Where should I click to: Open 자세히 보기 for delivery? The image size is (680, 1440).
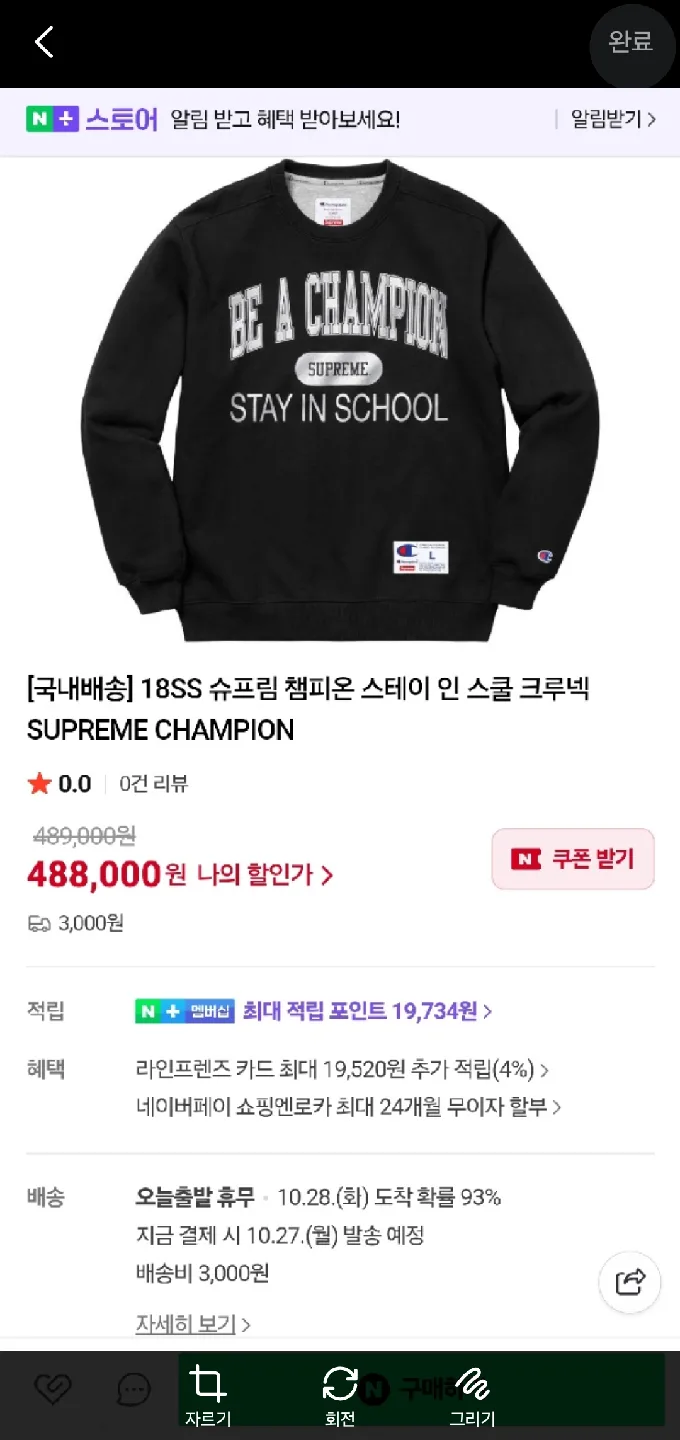coord(191,1324)
